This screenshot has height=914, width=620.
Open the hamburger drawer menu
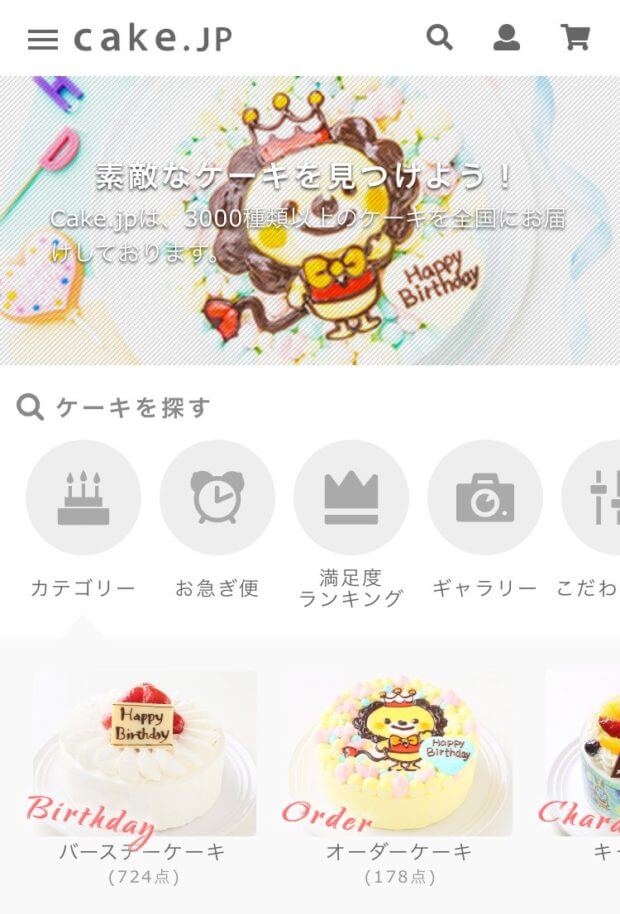point(43,39)
